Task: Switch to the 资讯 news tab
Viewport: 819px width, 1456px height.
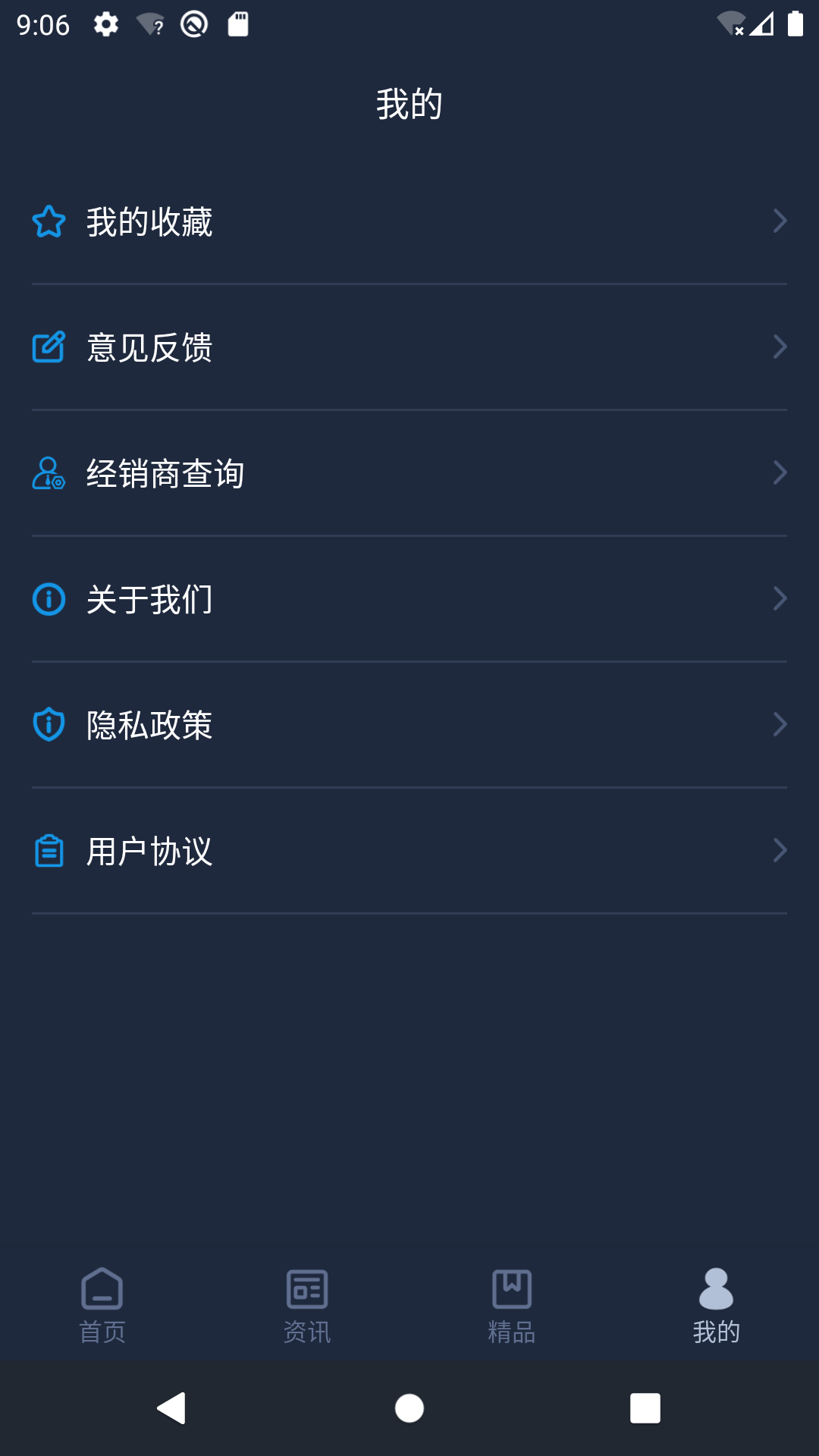Action: (x=307, y=1306)
